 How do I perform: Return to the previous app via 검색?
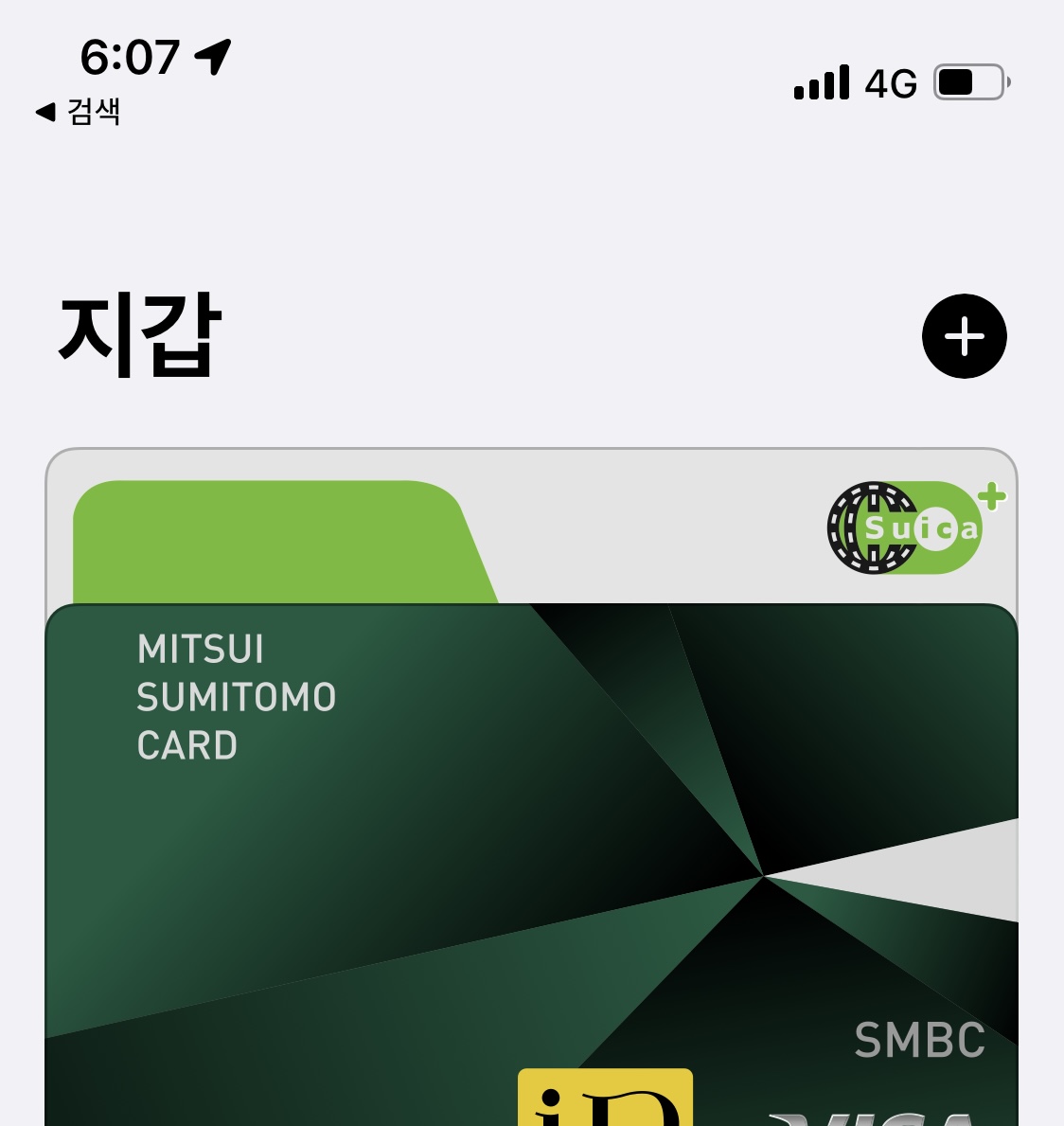point(80,112)
